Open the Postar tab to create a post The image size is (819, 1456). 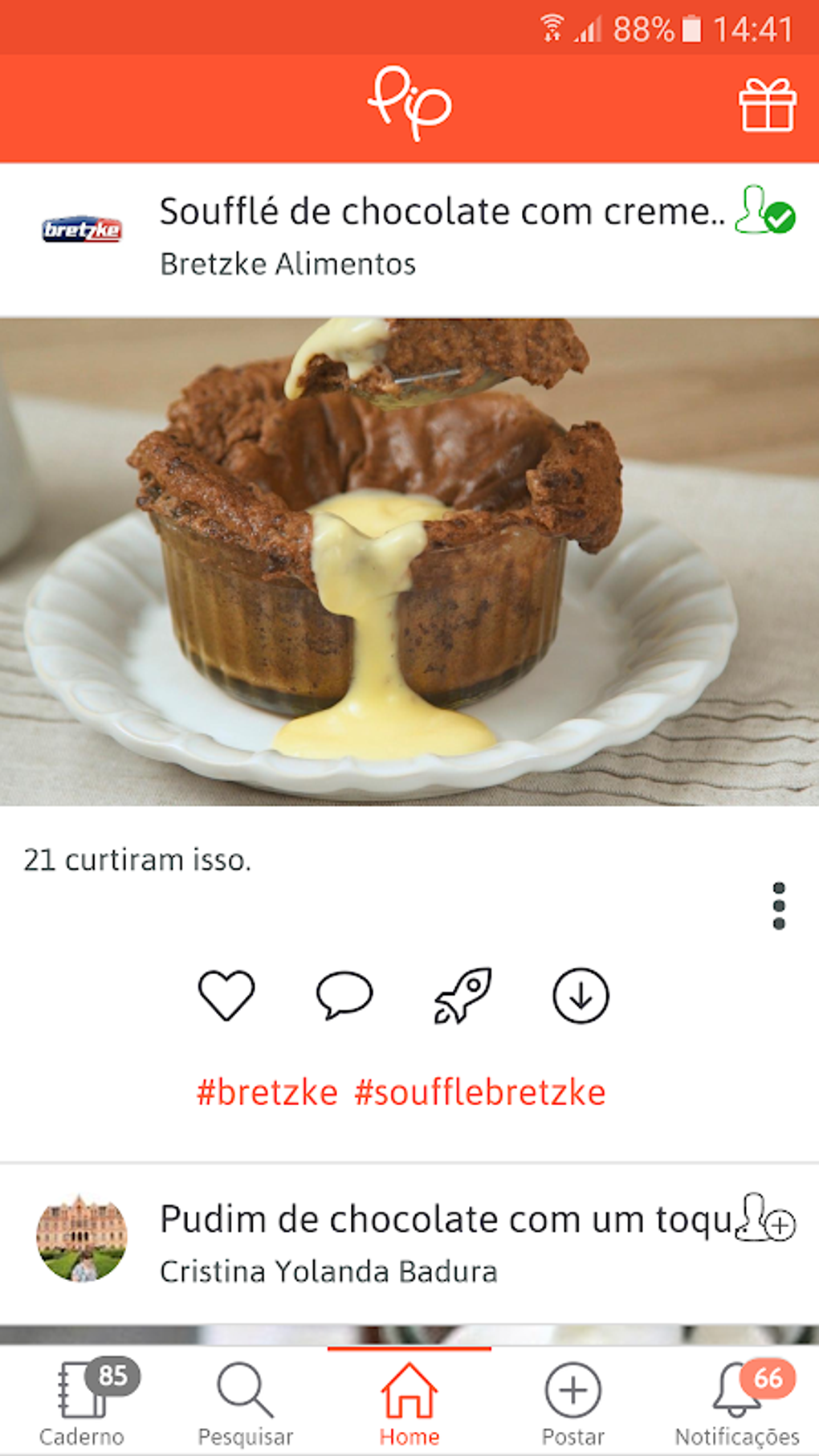tap(573, 1403)
